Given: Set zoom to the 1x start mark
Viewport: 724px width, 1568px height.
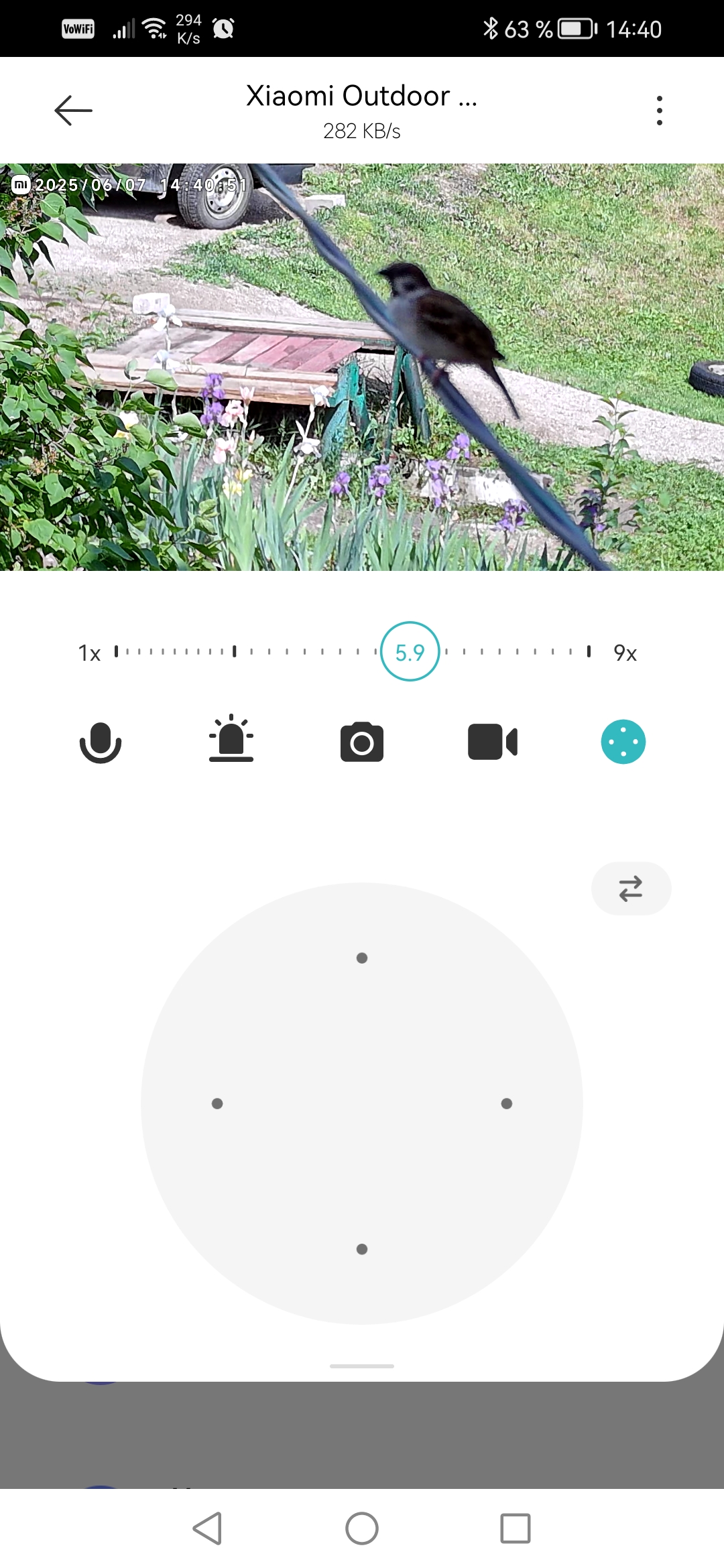Looking at the screenshot, I should click(x=116, y=651).
